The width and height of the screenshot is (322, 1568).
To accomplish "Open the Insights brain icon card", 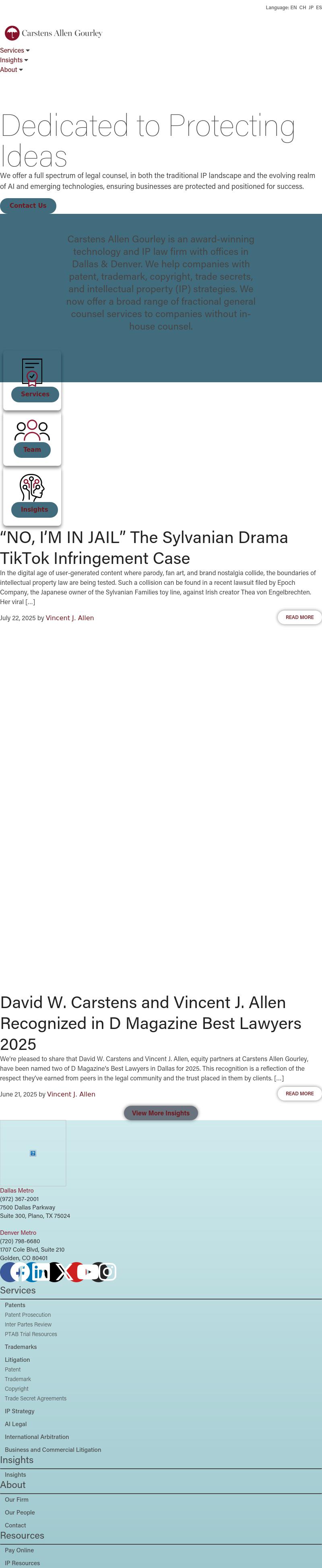I will [34, 509].
